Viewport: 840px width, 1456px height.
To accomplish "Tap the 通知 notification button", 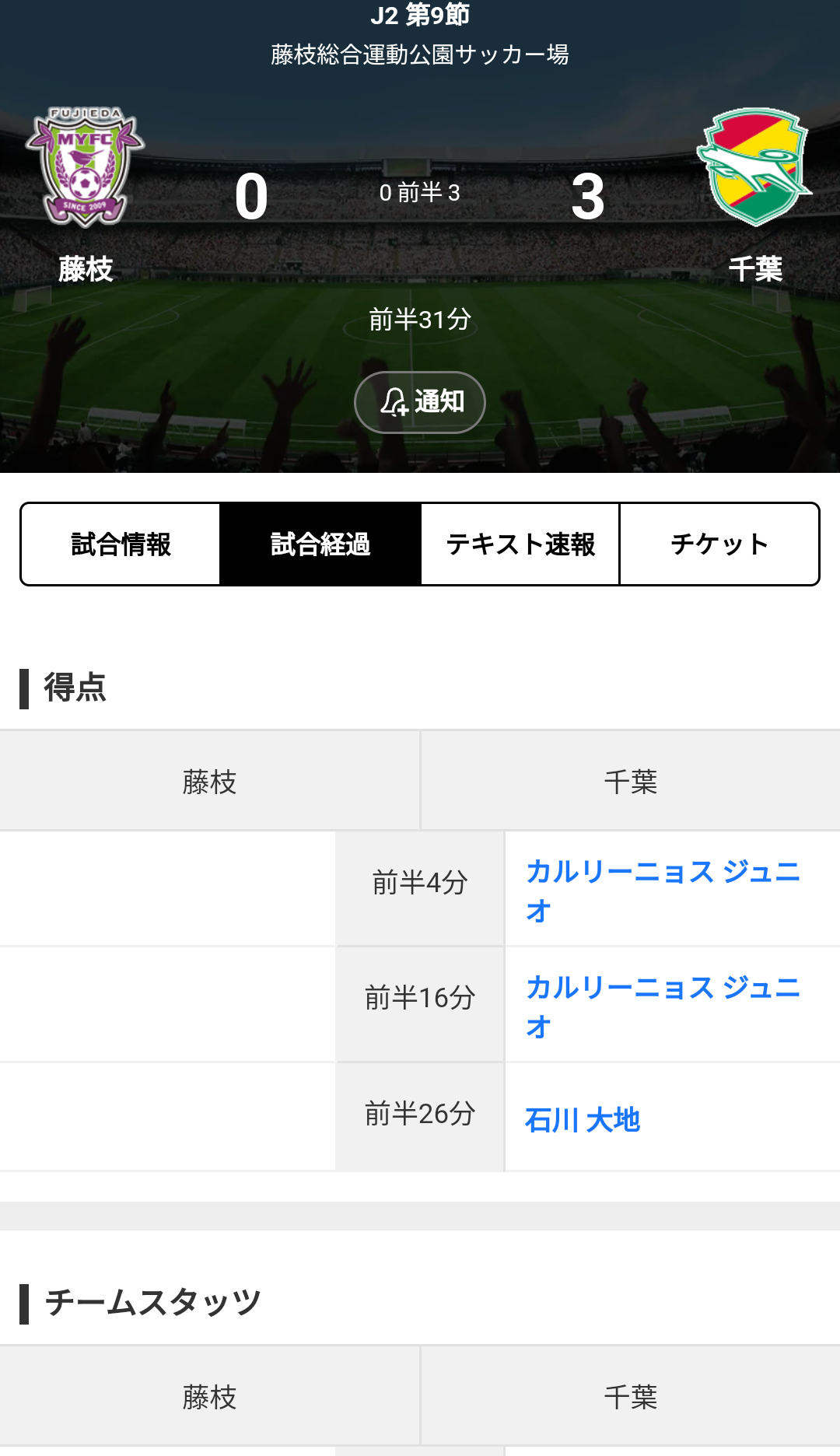I will (420, 402).
